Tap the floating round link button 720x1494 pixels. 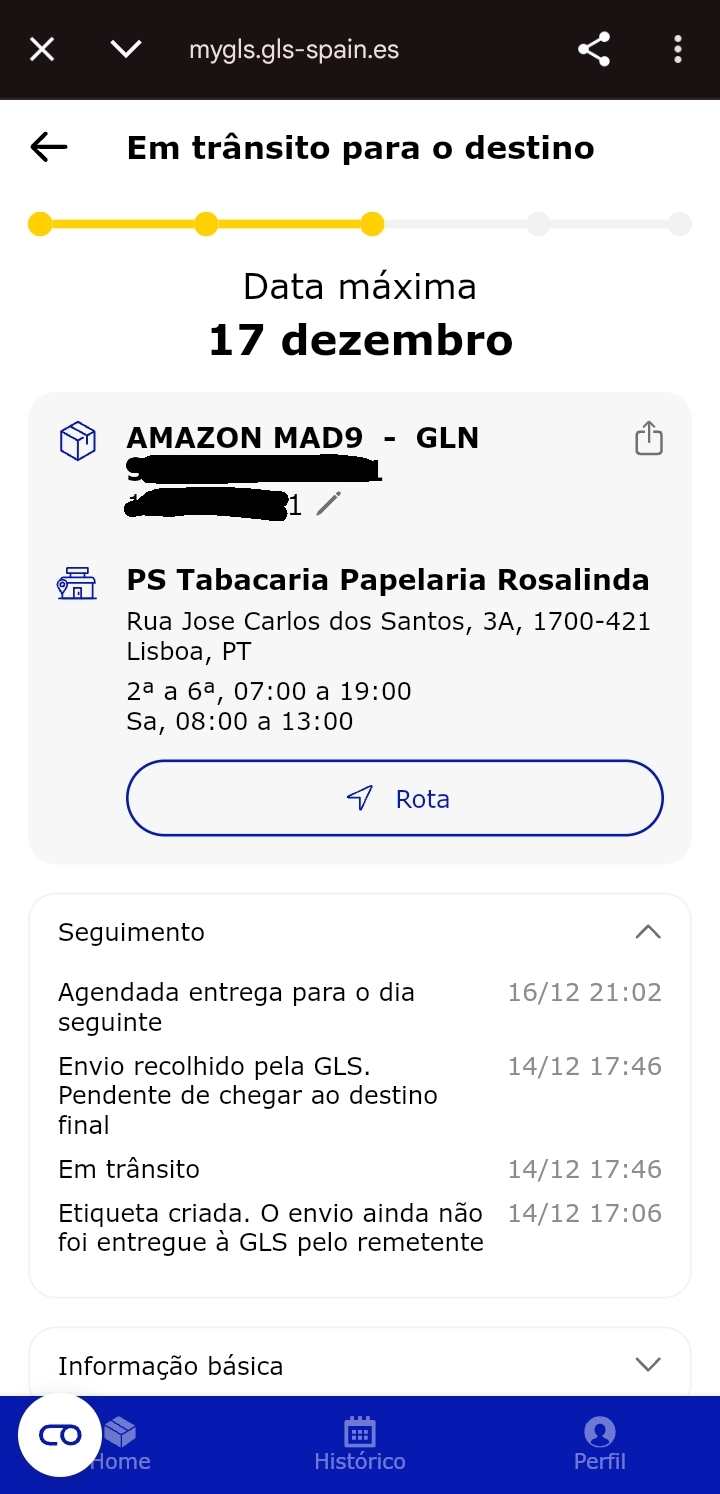60,1435
